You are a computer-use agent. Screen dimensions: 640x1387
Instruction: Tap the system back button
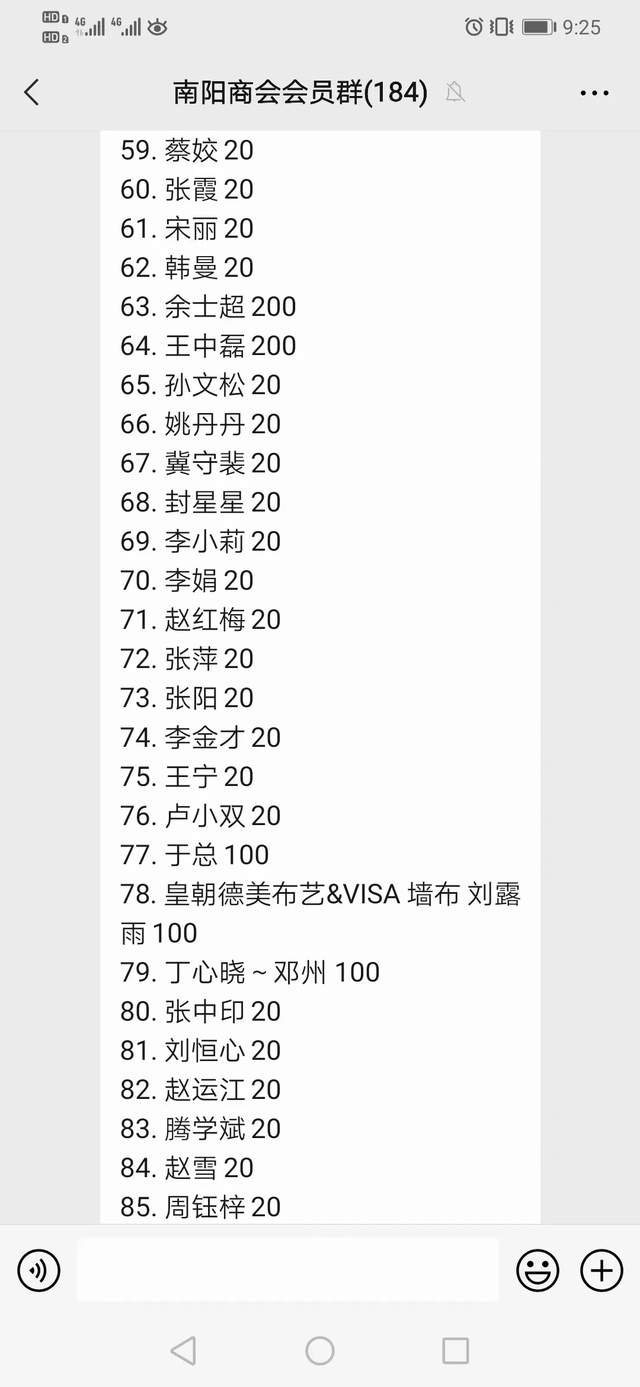(x=183, y=1351)
